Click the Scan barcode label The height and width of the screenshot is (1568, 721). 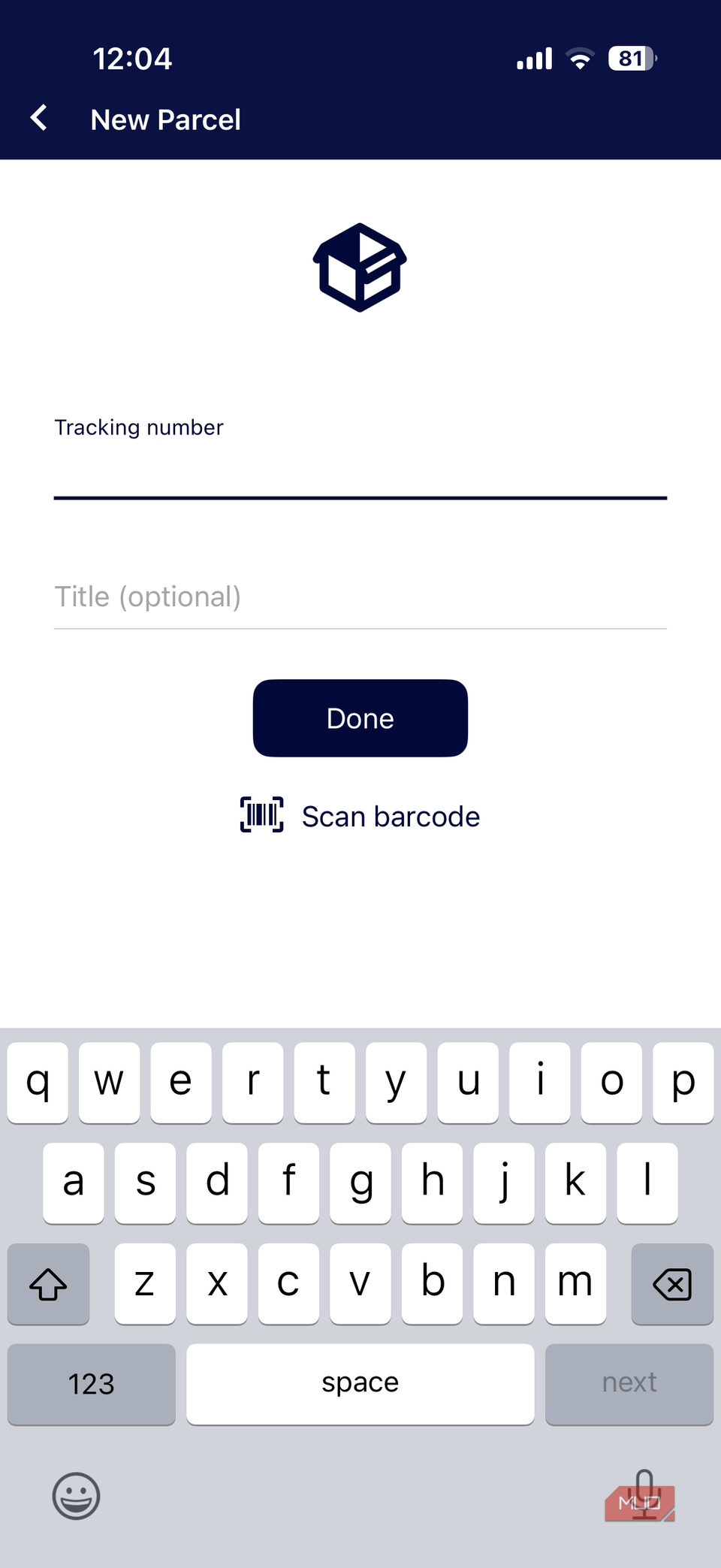click(391, 816)
